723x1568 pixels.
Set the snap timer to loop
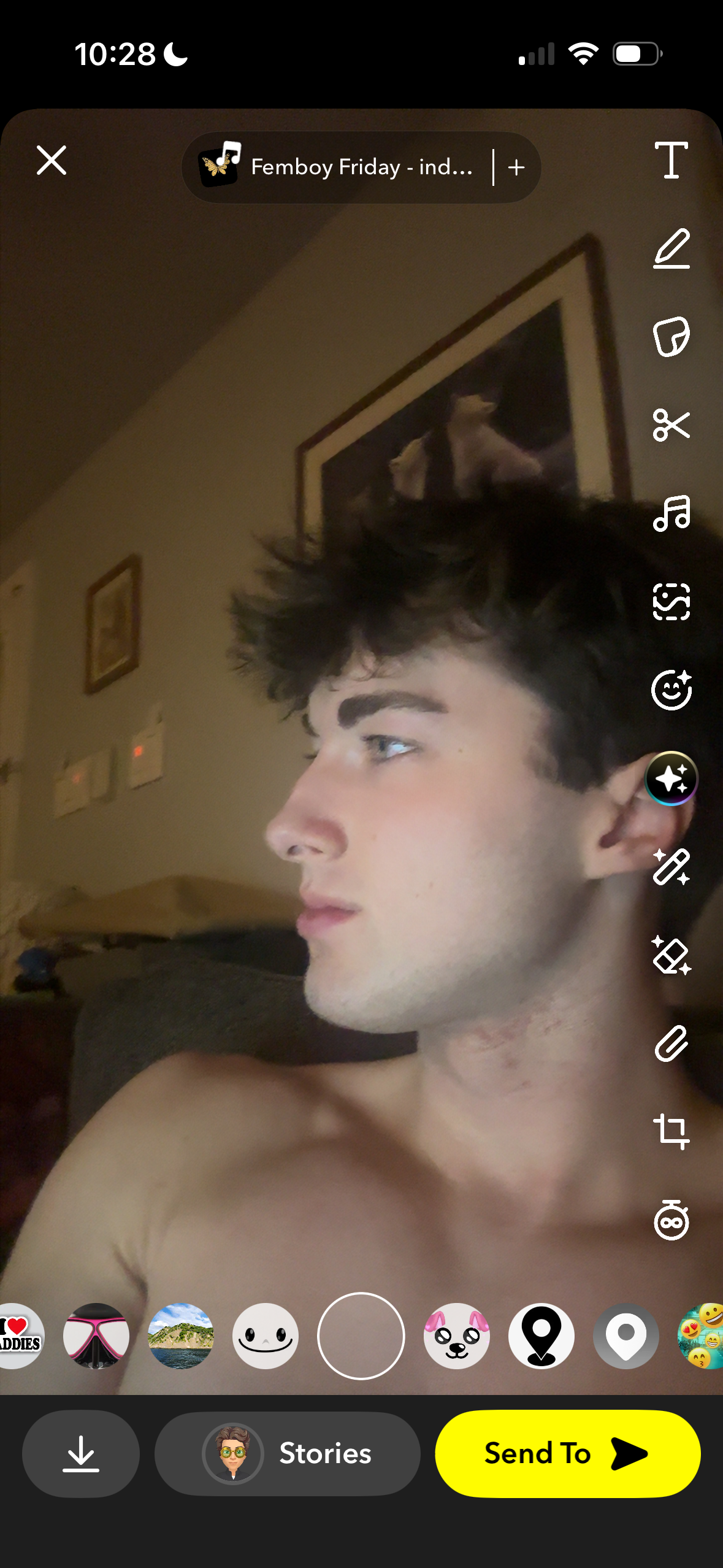click(x=671, y=1220)
